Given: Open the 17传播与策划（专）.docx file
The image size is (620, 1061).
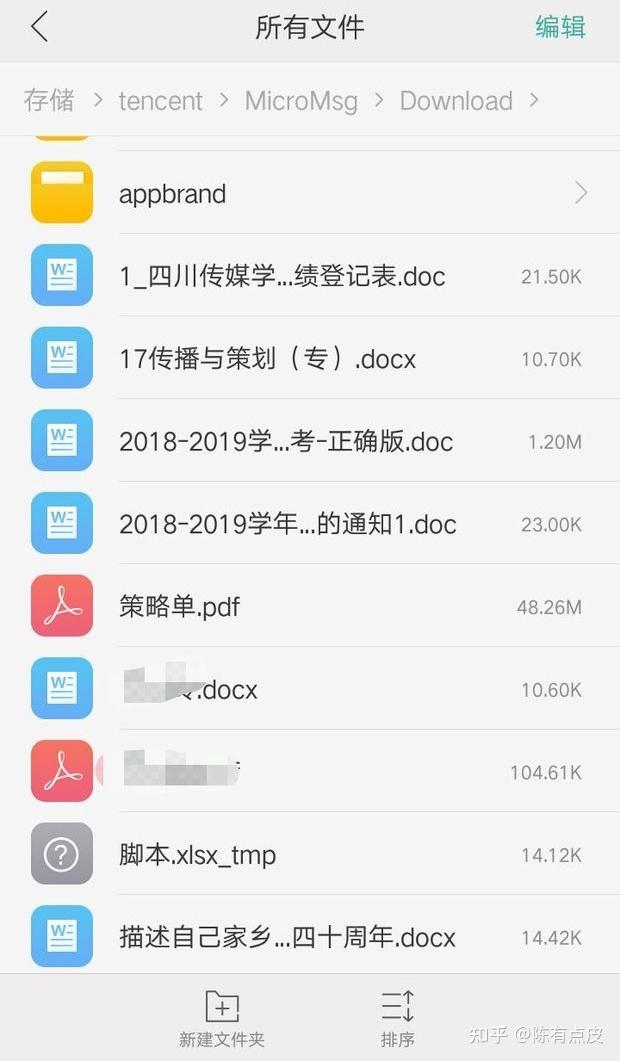Looking at the screenshot, I should click(267, 359).
